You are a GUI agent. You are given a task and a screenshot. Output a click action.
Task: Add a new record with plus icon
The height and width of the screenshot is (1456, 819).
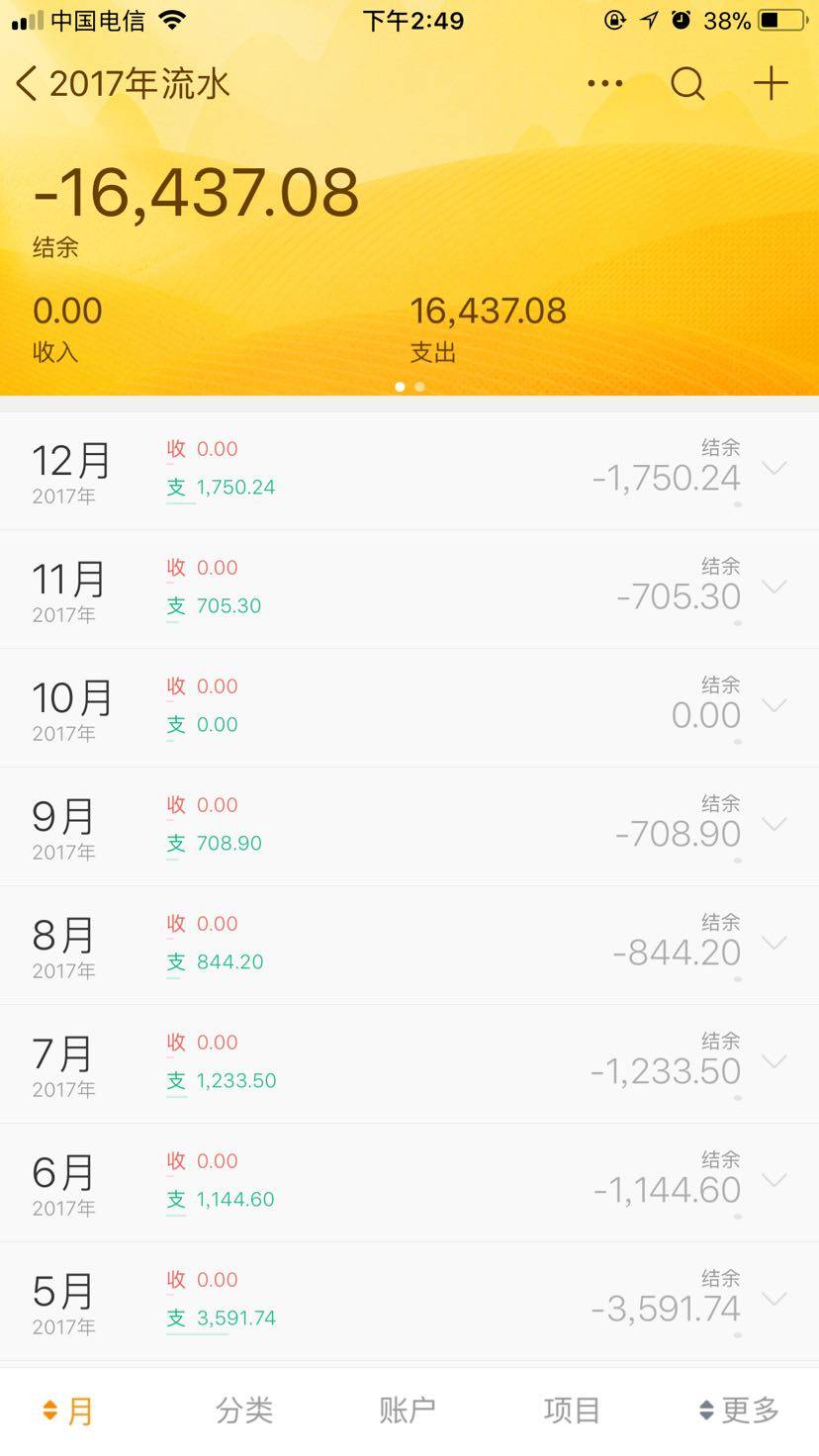point(771,84)
